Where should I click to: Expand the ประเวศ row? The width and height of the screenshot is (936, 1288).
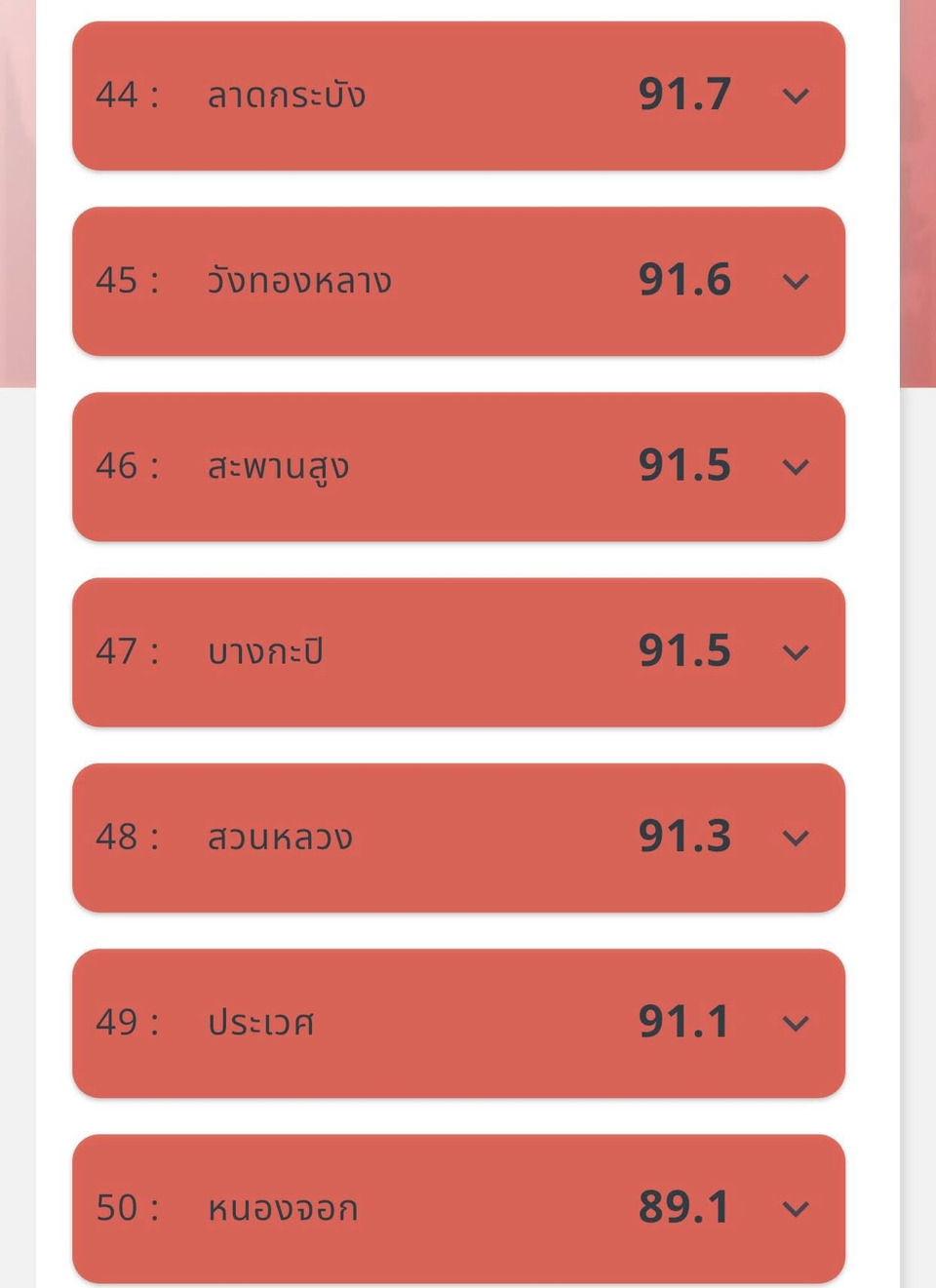click(796, 1023)
